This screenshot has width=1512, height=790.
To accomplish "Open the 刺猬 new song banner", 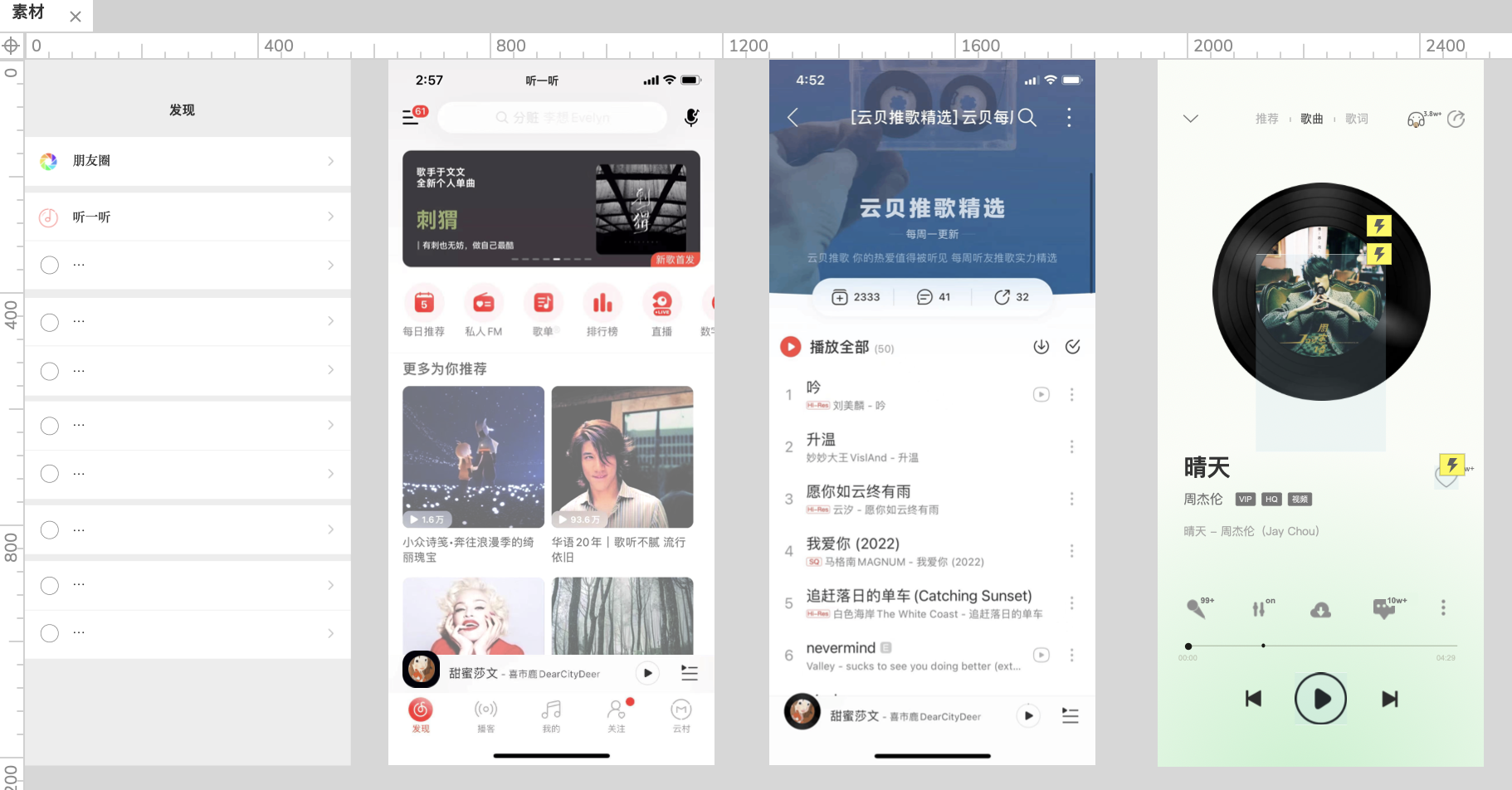I will (551, 208).
